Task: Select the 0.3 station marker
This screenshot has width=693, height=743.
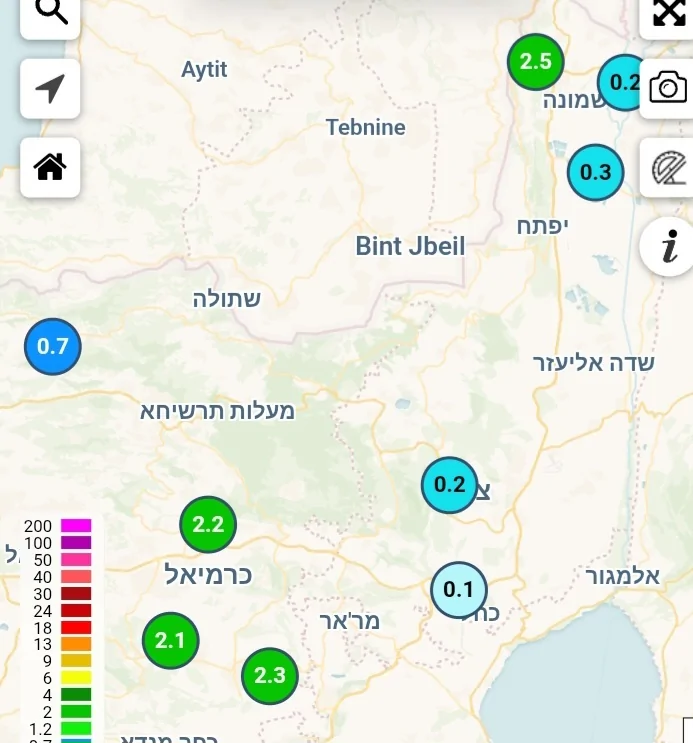Action: coord(595,172)
